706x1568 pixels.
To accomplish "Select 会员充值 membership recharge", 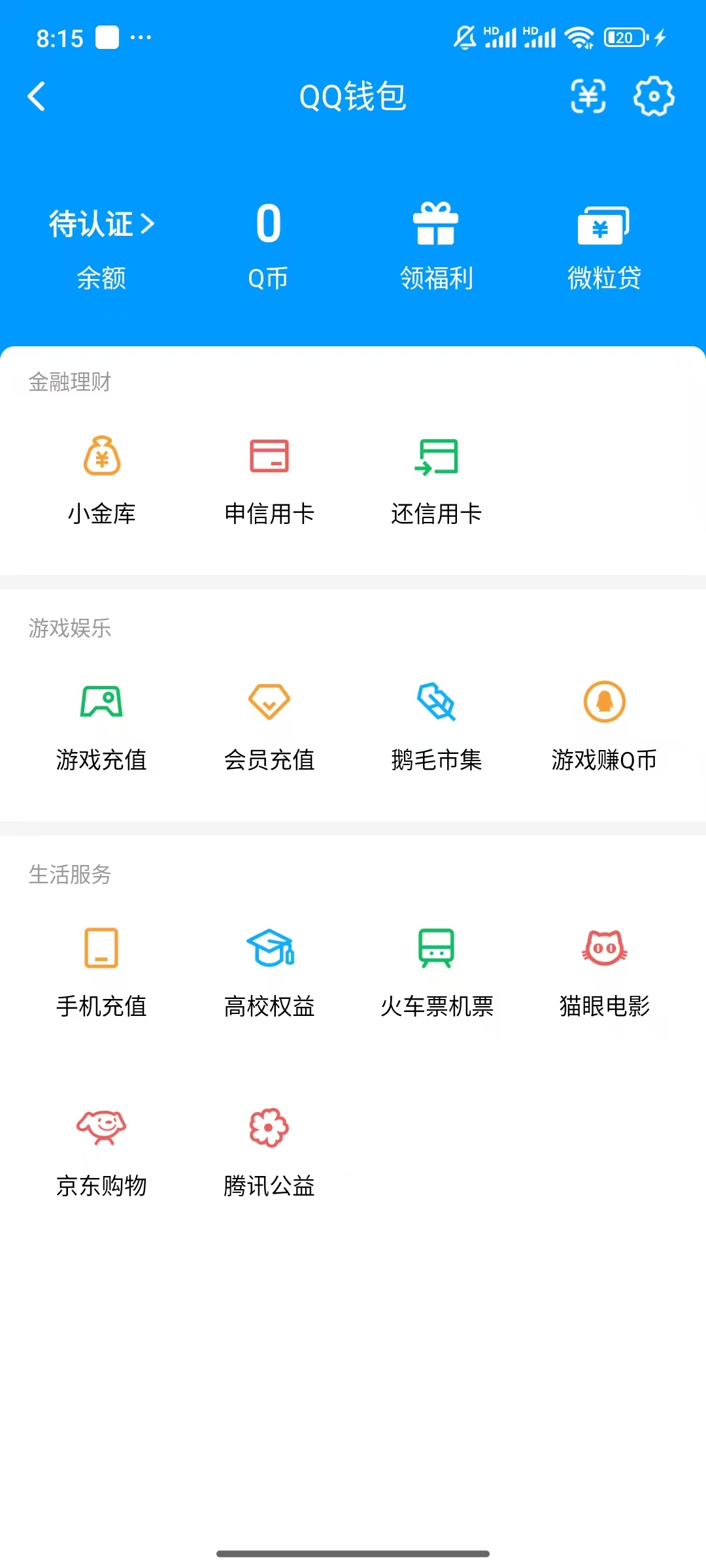I will pos(270,725).
